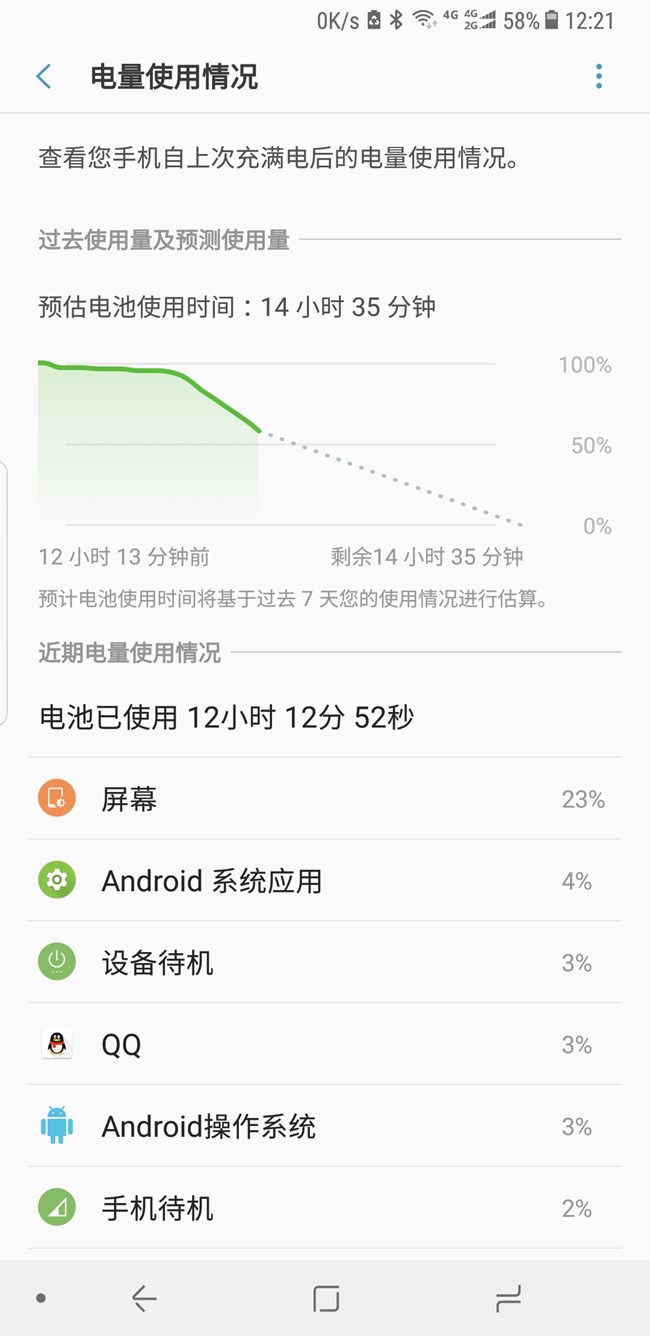Screen dimensions: 650x1336
Task: Tap the system home button
Action: tap(326, 1298)
